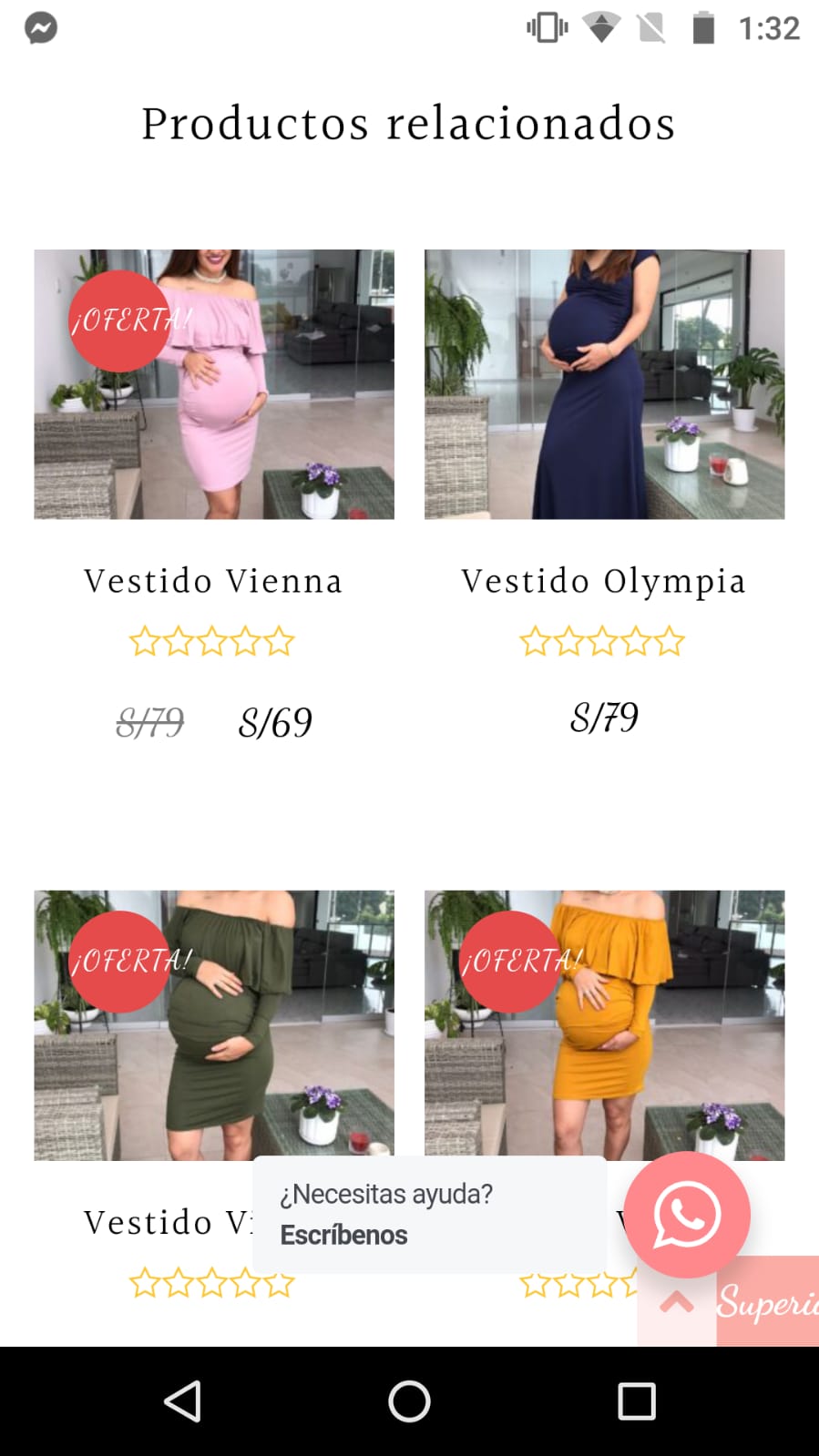Open the mustard yellow dress product image
The image size is (819, 1456).
point(604,1024)
